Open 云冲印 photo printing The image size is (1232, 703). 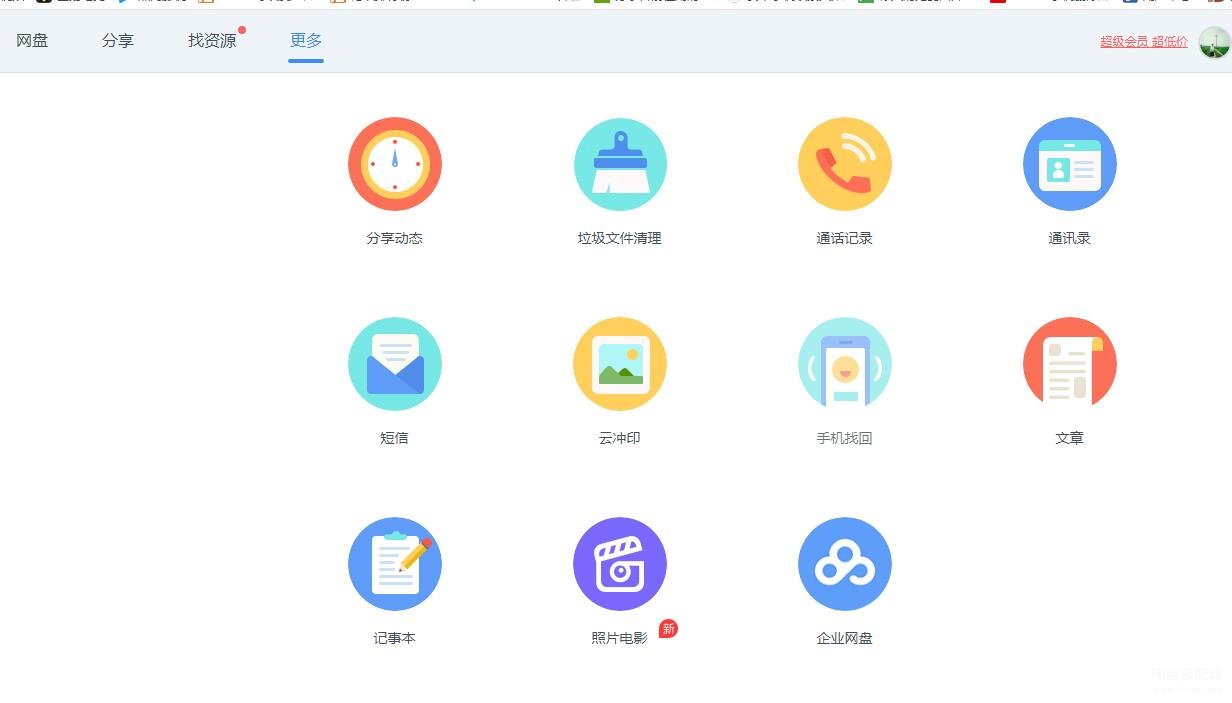(620, 364)
